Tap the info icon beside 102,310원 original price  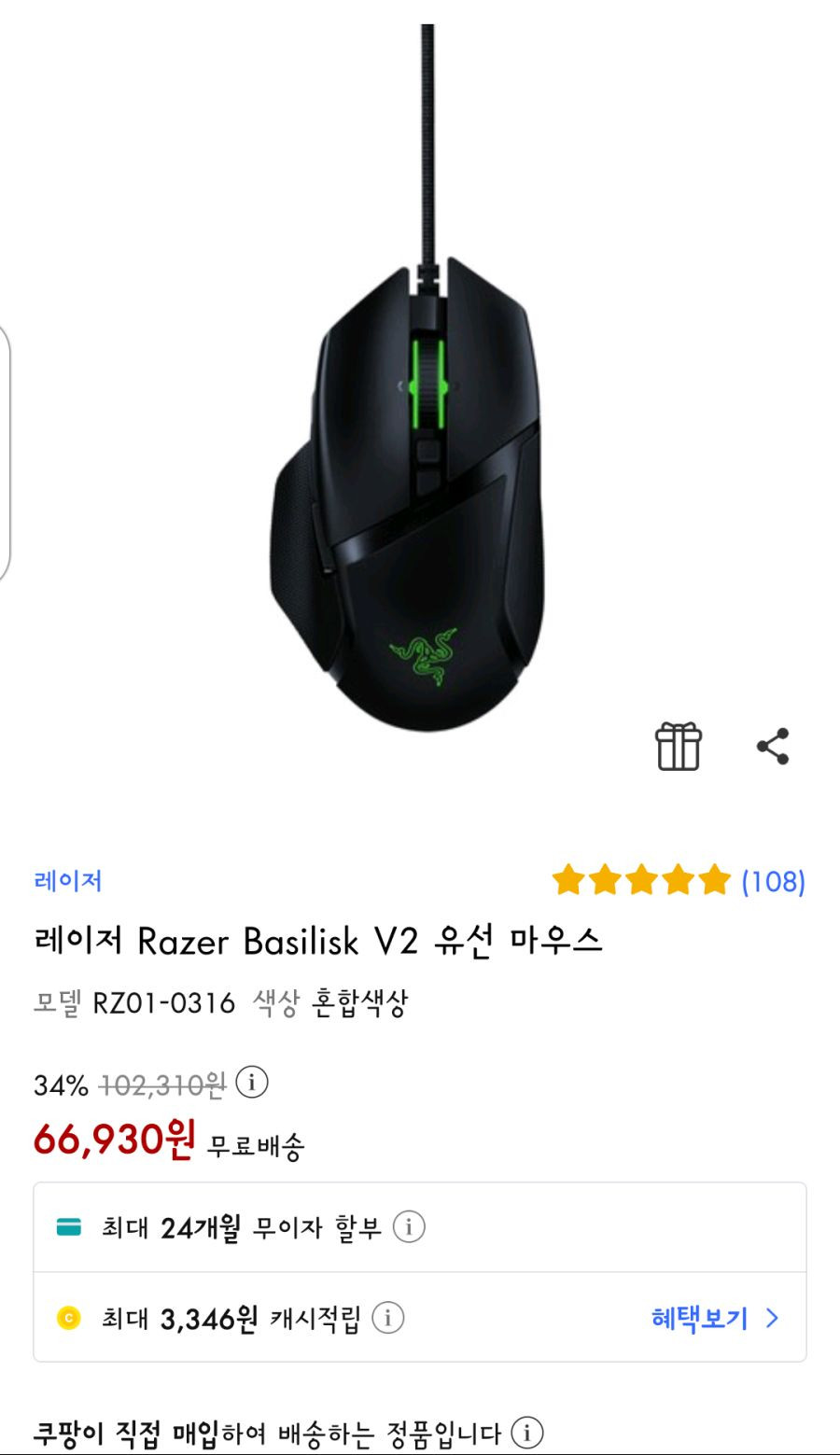(251, 1083)
